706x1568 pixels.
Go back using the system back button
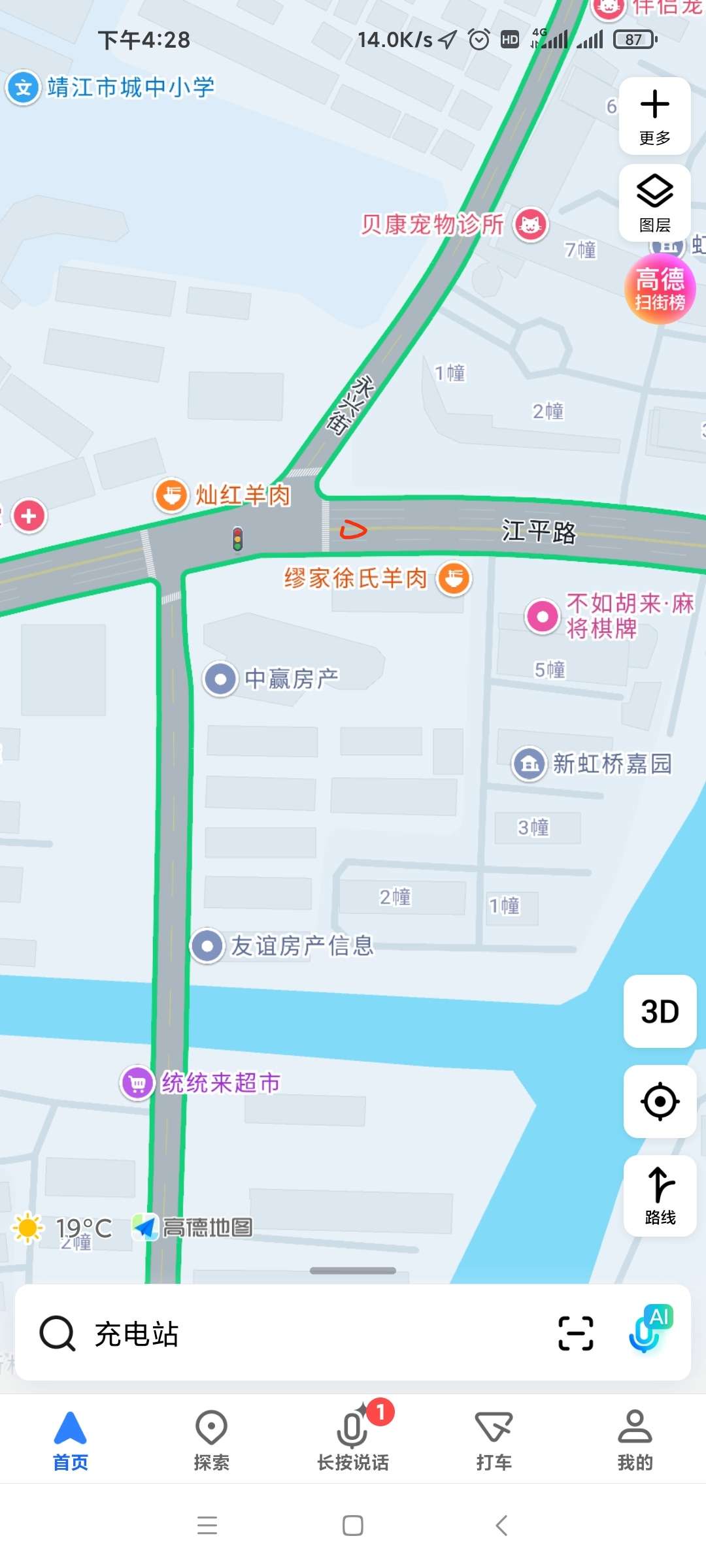point(501,1526)
